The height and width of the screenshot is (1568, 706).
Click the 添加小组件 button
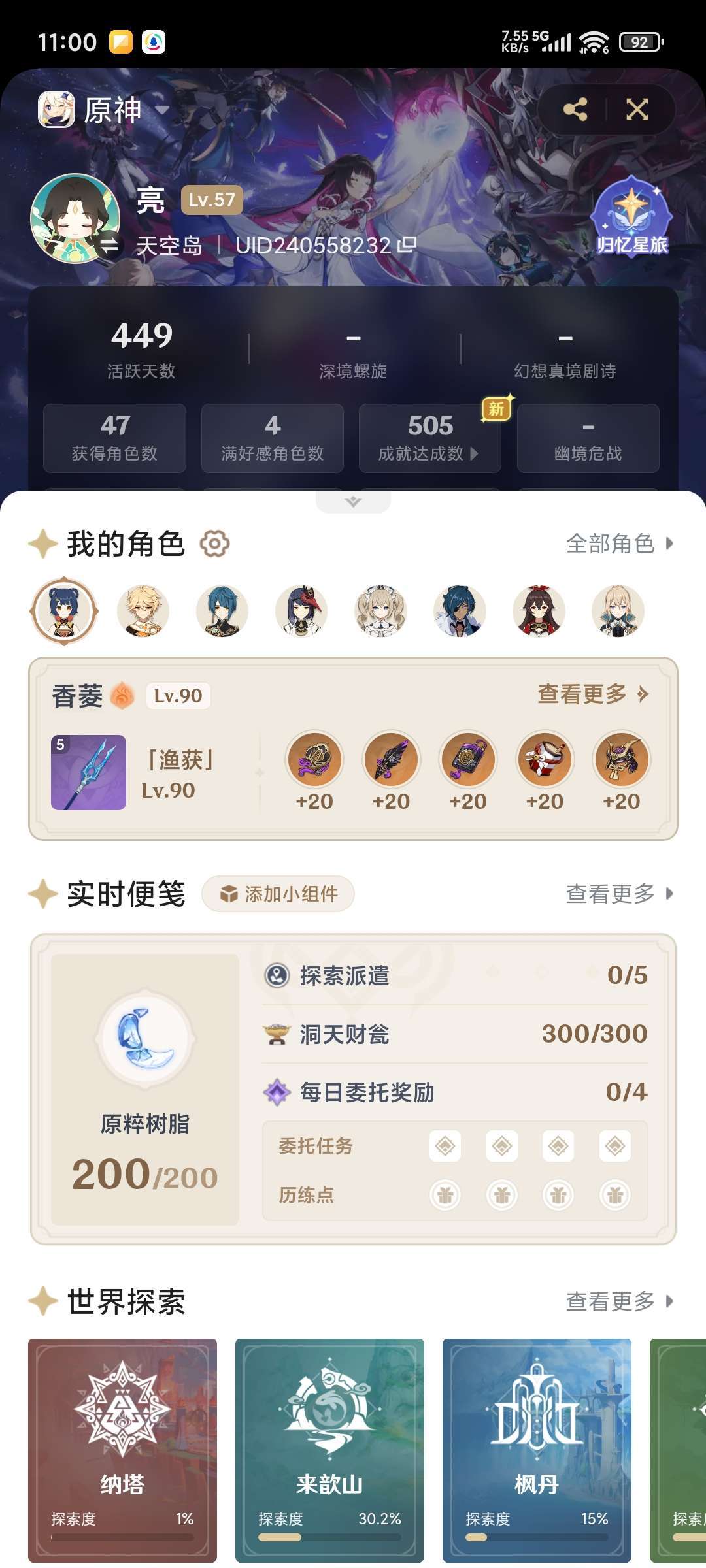(x=277, y=894)
